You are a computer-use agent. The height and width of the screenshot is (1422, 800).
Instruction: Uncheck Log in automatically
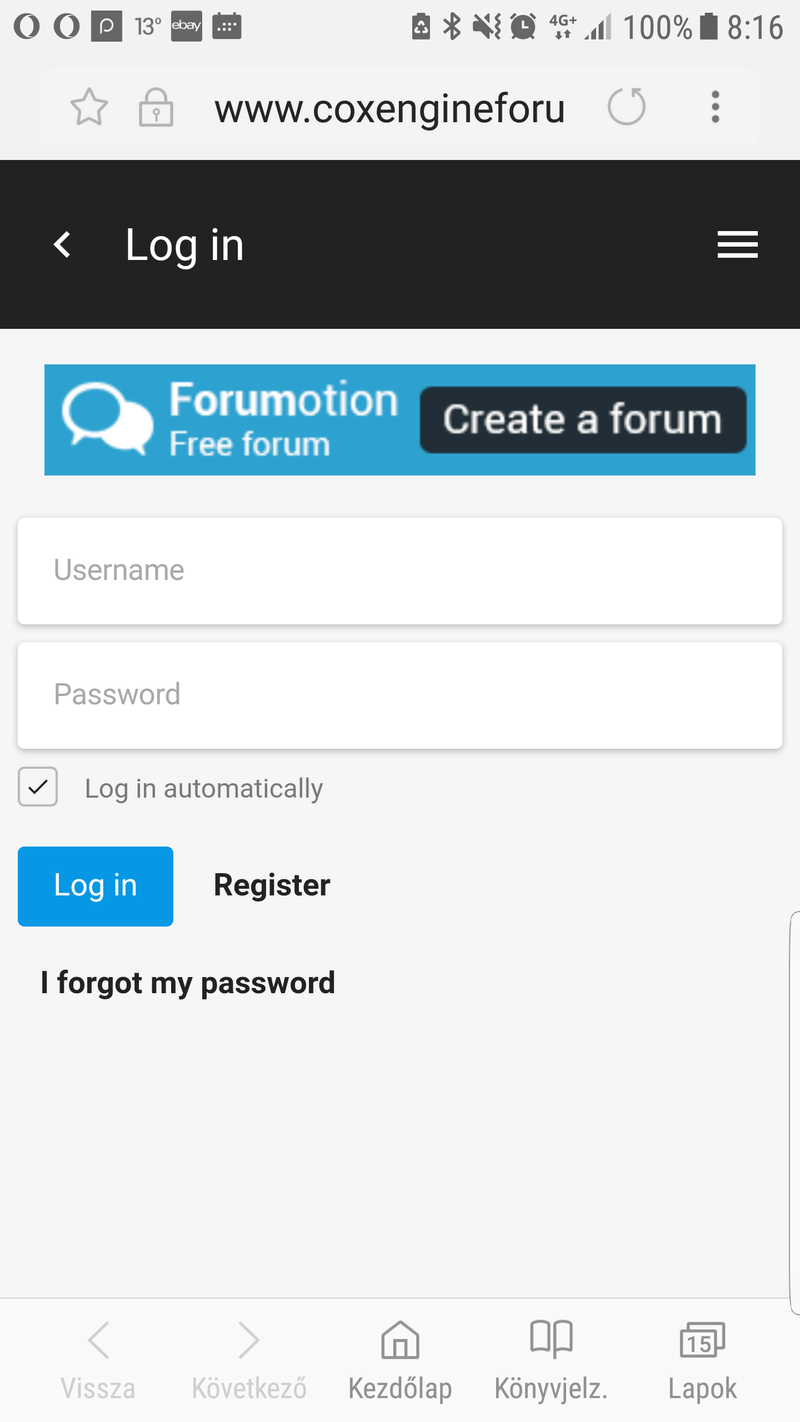tap(38, 788)
